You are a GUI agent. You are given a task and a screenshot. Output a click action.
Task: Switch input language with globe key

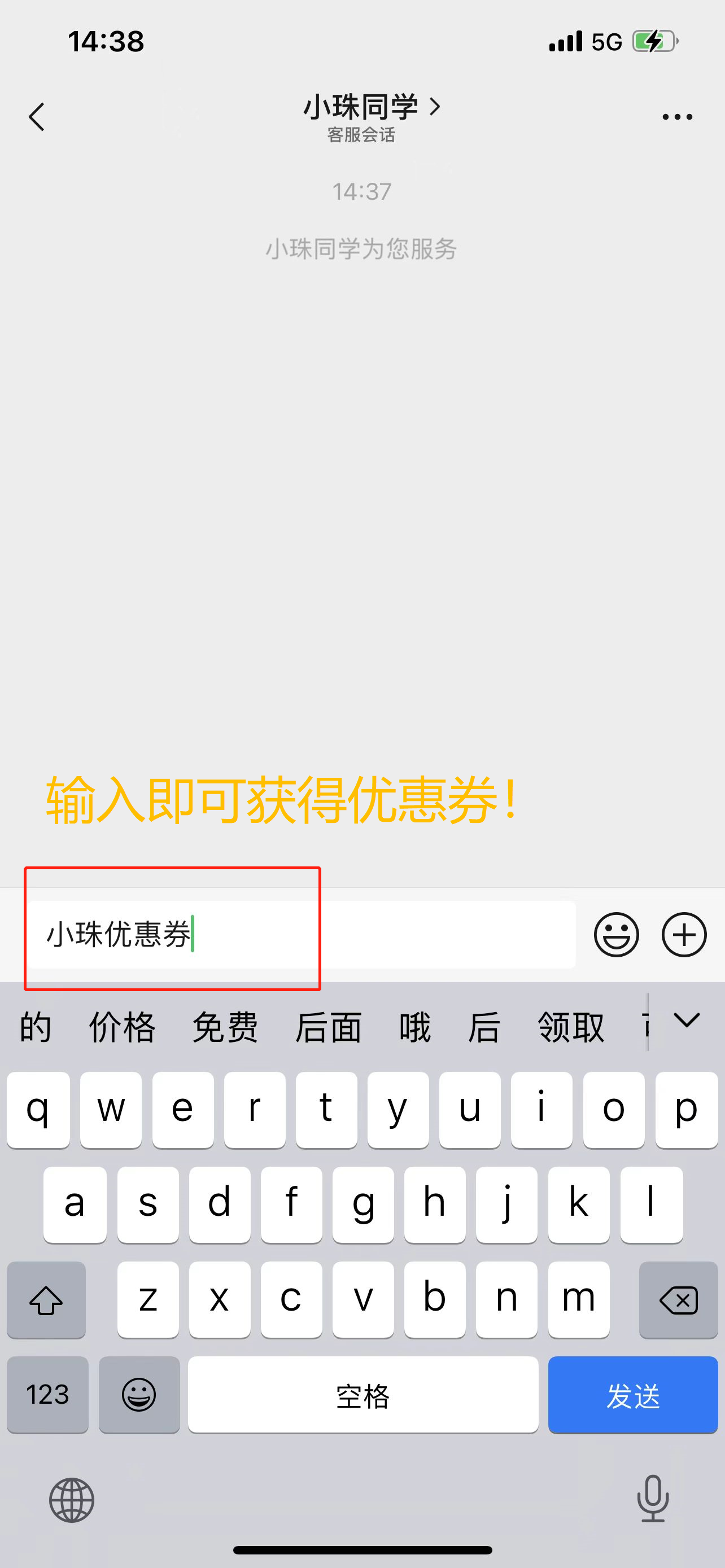pos(72,1500)
